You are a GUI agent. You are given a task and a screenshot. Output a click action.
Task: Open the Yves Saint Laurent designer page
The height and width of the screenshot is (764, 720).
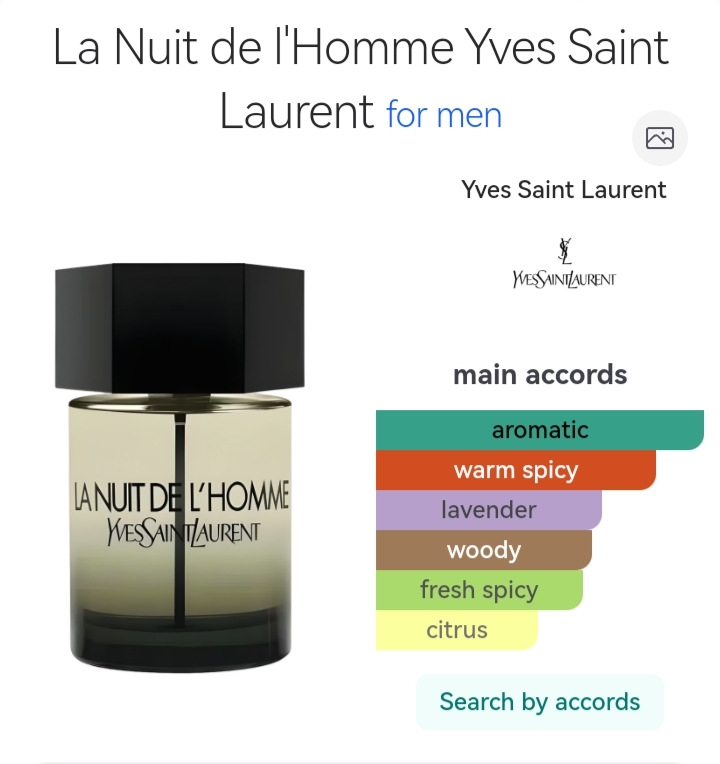(x=563, y=189)
